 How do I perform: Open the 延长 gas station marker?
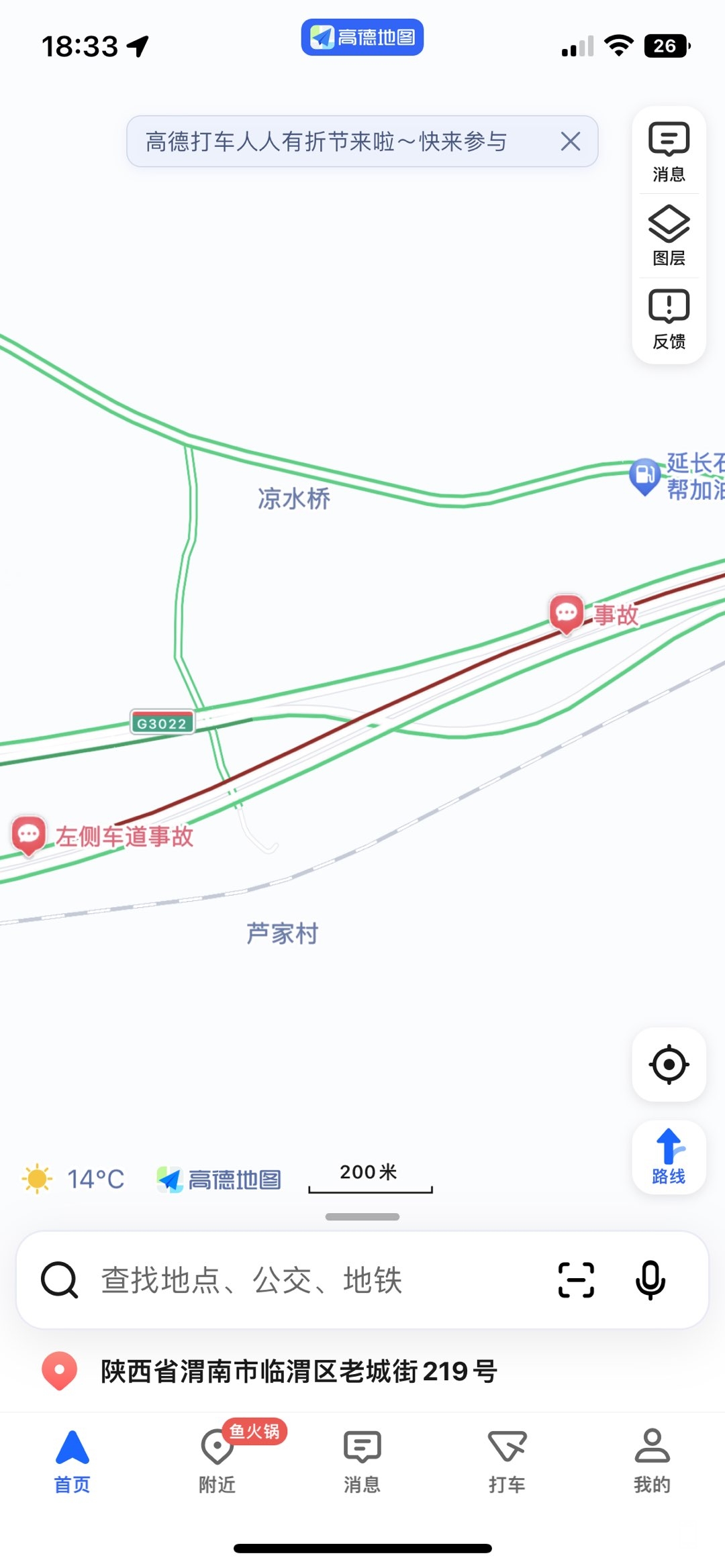click(644, 474)
